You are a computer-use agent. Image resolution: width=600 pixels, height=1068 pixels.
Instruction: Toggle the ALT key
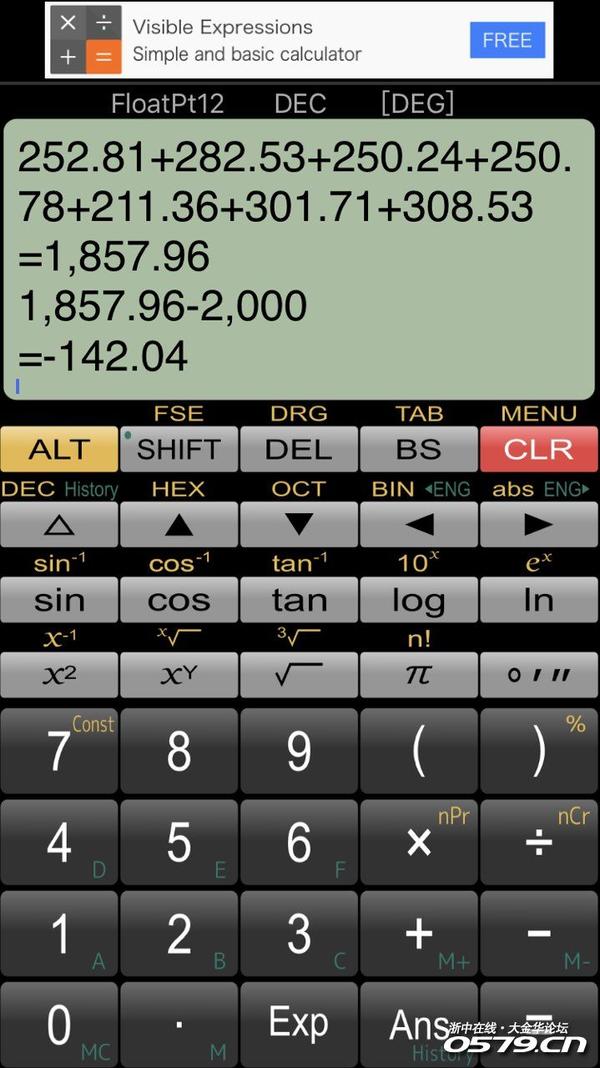(59, 449)
